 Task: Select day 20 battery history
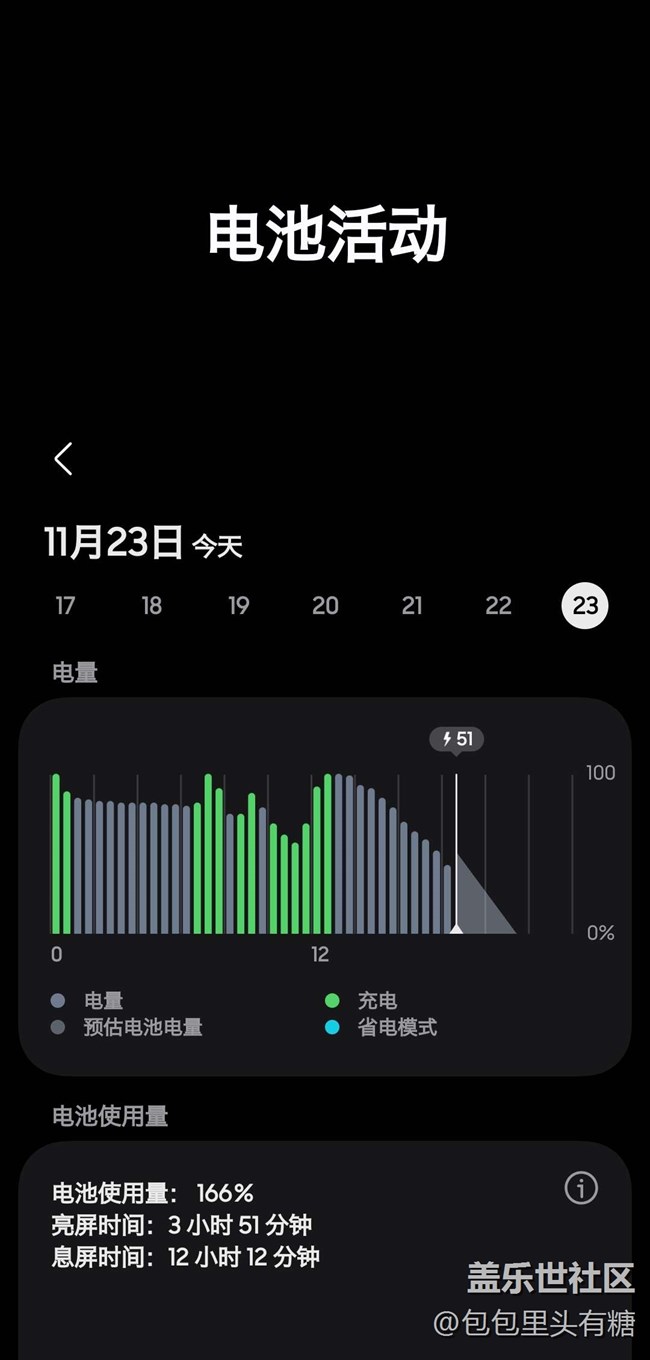point(325,605)
